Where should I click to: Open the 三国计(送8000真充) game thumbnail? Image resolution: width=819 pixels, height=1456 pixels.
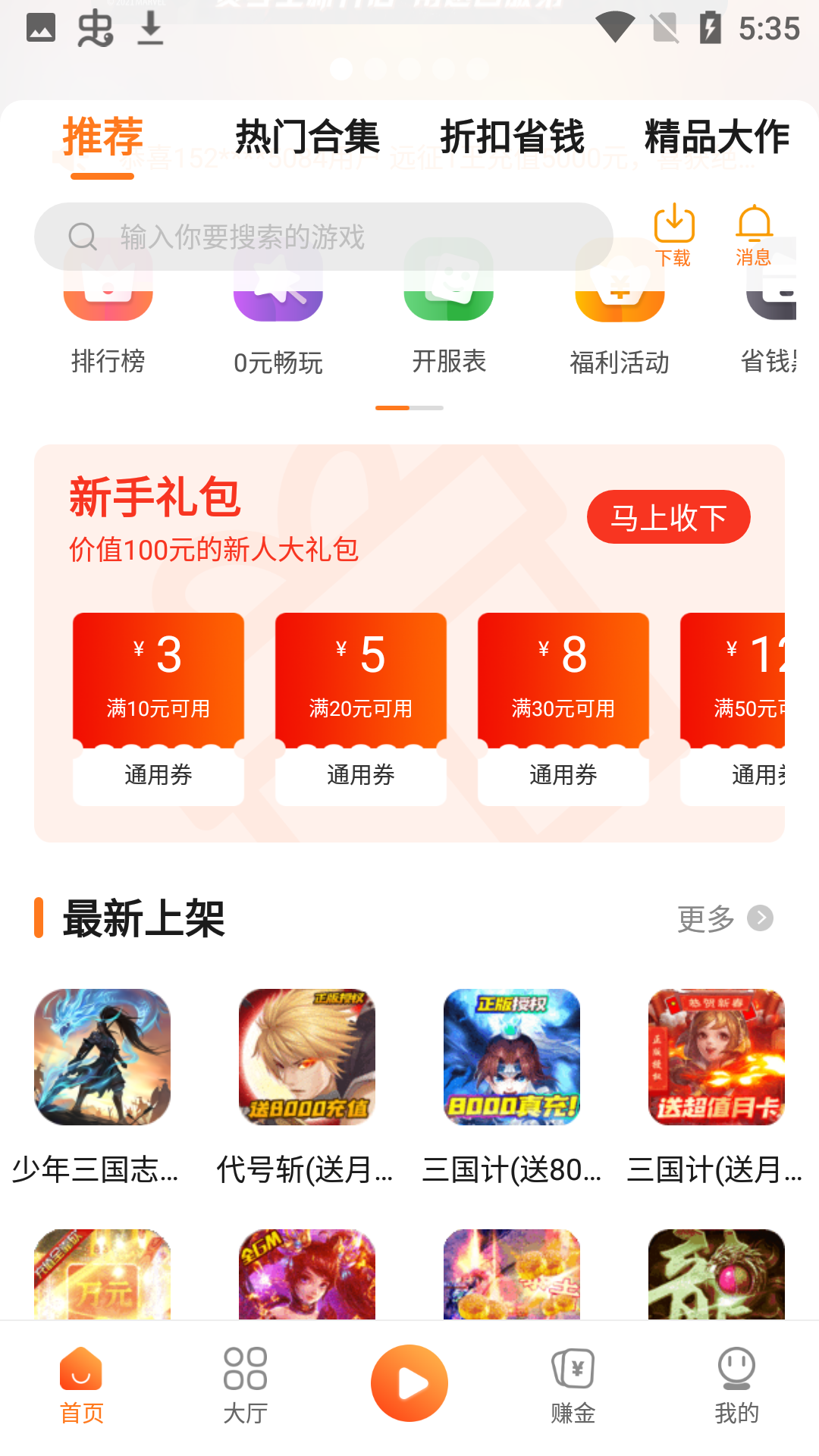click(512, 1056)
